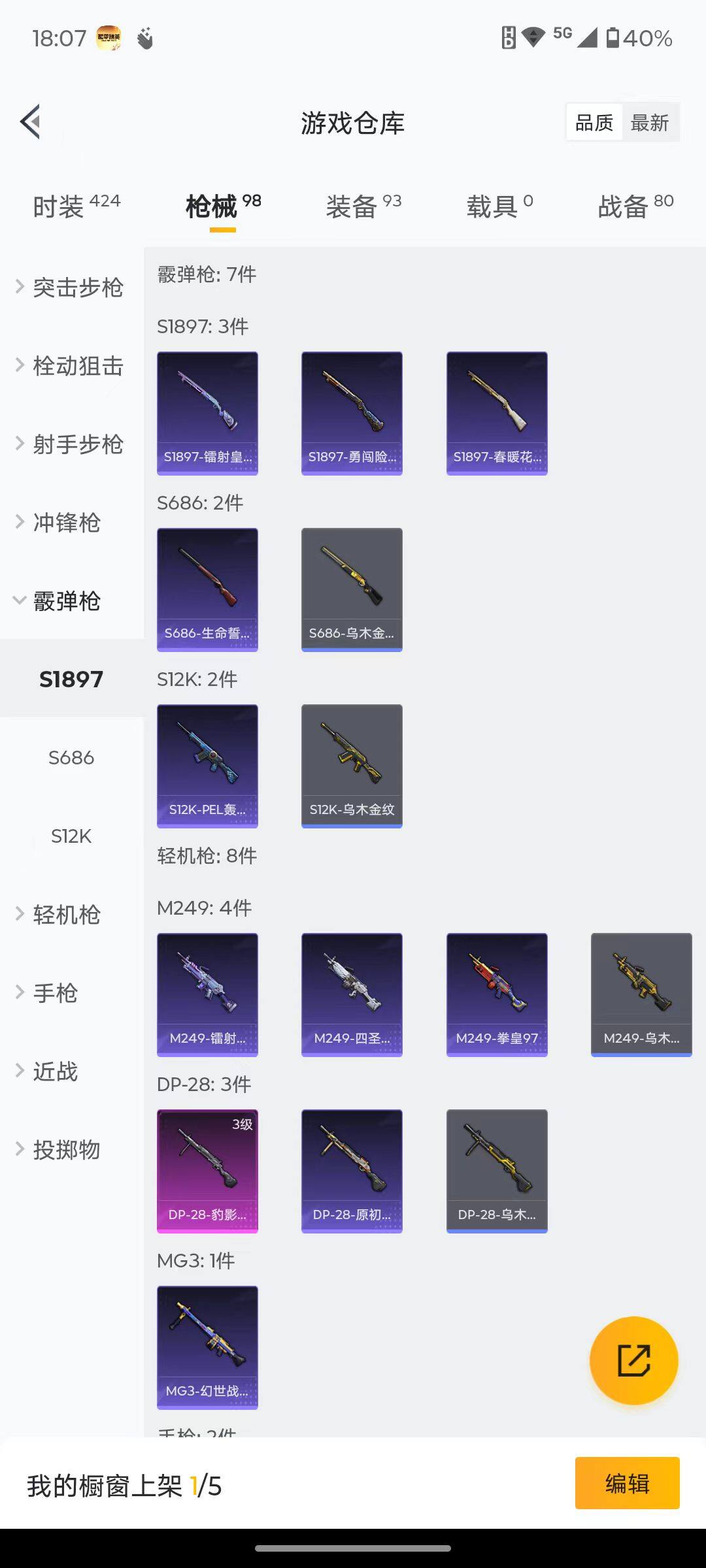Open the MG3-幻世战... skin
Screen dimensions: 706x1568
coord(207,1347)
